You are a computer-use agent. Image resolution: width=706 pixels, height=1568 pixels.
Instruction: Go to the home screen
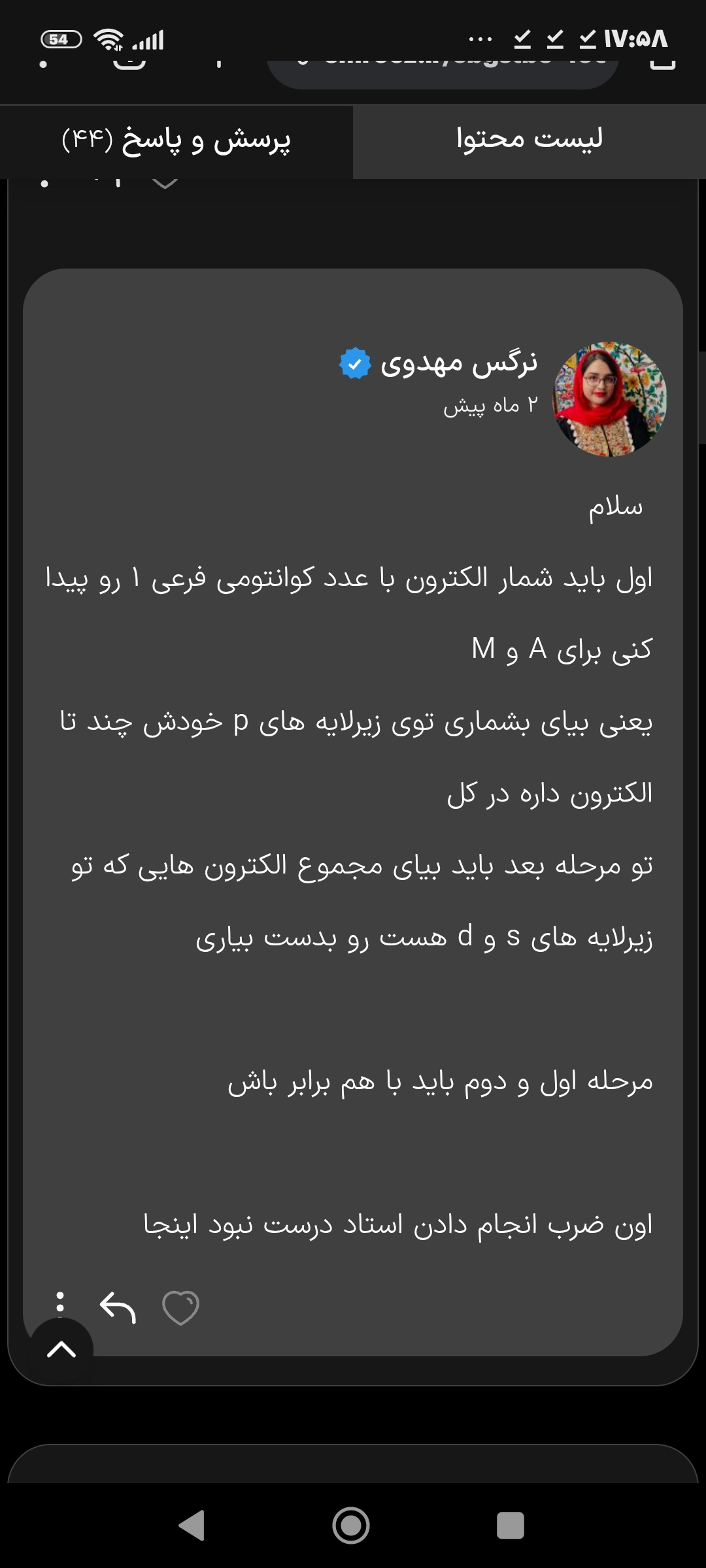(x=351, y=1526)
